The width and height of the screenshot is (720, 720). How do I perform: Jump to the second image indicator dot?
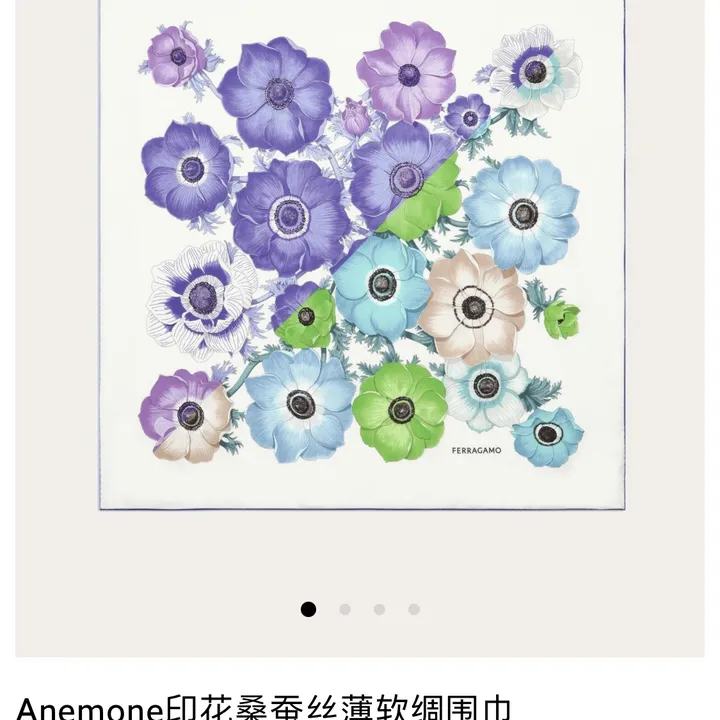click(345, 609)
